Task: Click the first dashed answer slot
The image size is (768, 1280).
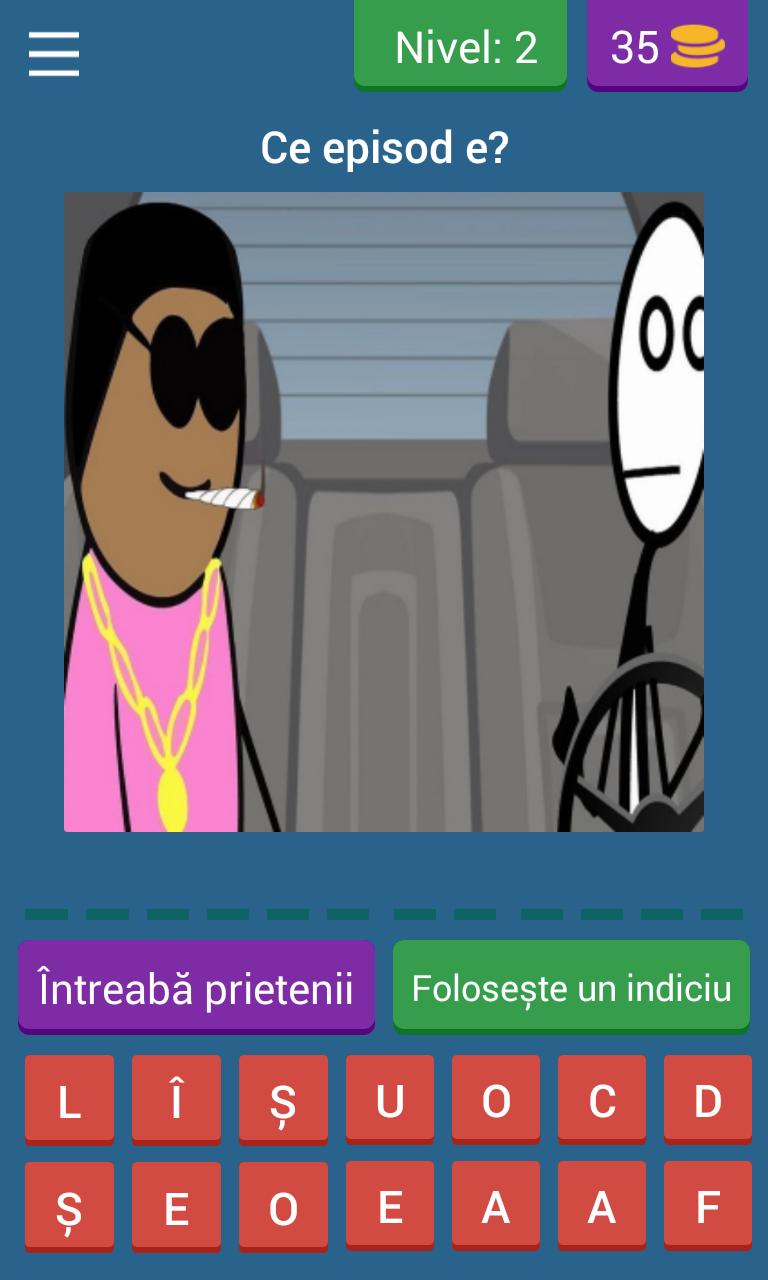Action: 47,913
